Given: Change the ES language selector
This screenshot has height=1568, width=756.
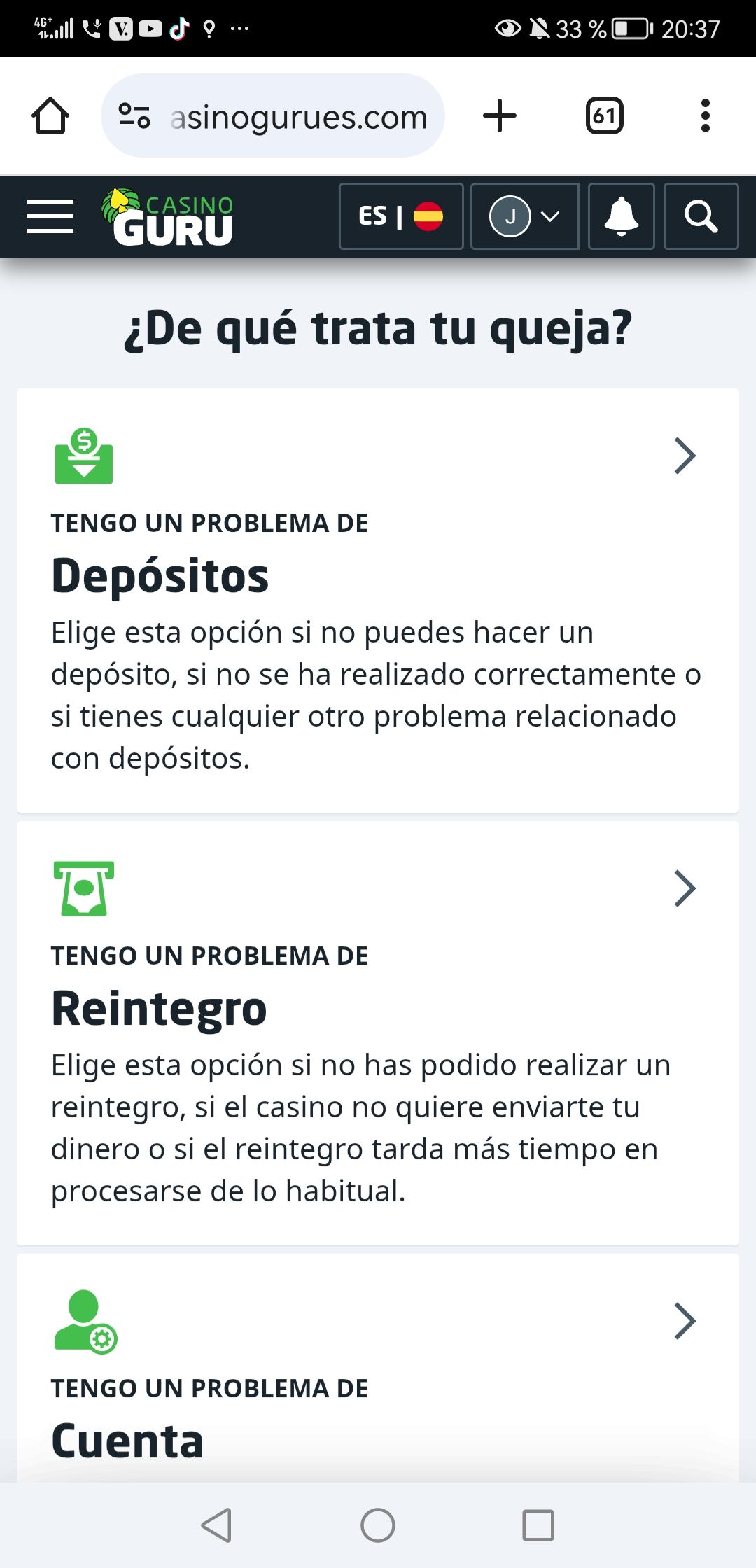Looking at the screenshot, I should tap(401, 216).
